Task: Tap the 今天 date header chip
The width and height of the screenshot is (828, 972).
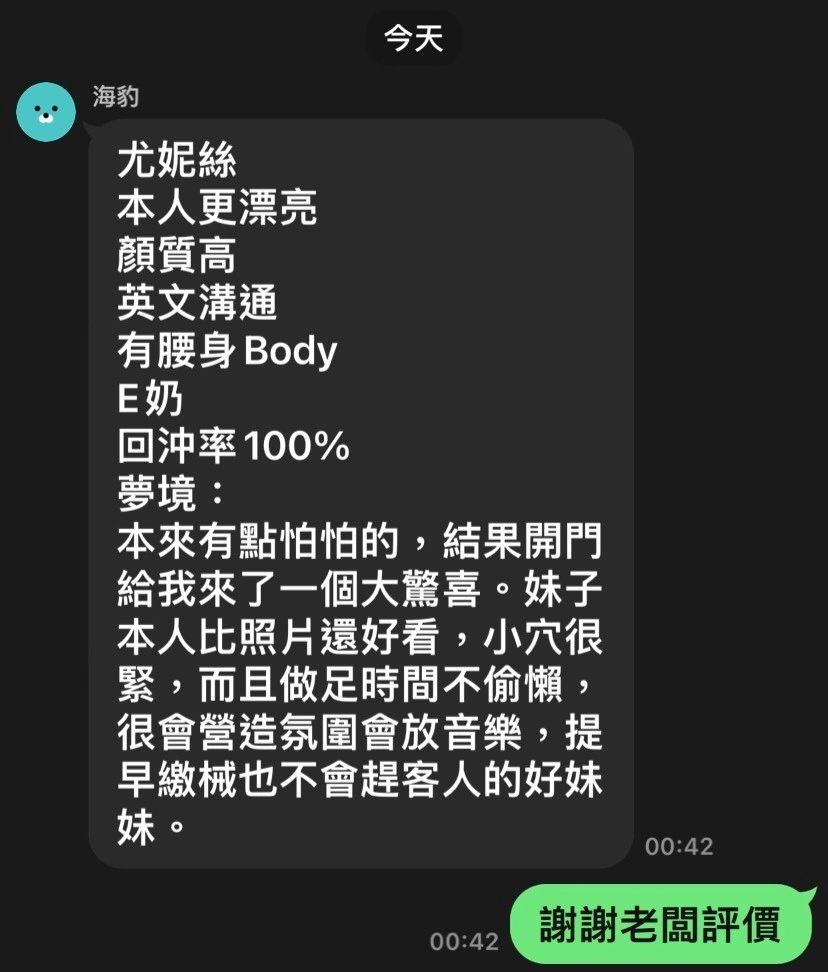Action: [413, 38]
